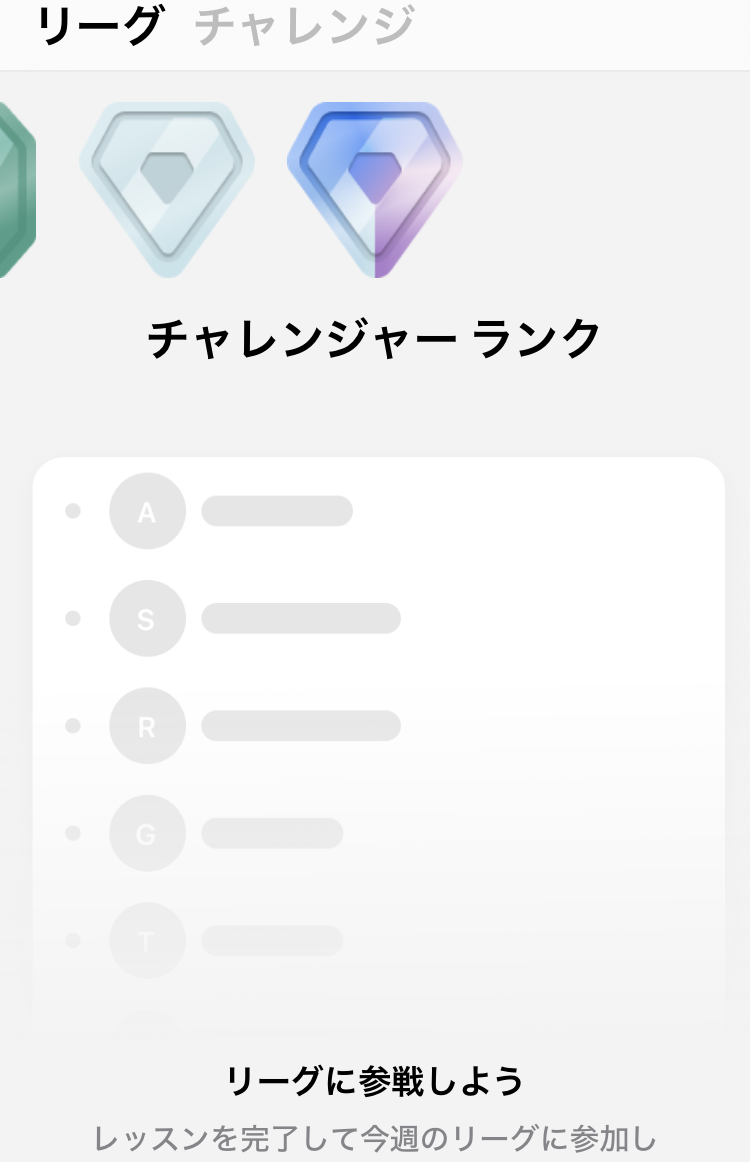The width and height of the screenshot is (750, 1162).
Task: Click the placeholder name bar next to A
Action: (x=277, y=511)
